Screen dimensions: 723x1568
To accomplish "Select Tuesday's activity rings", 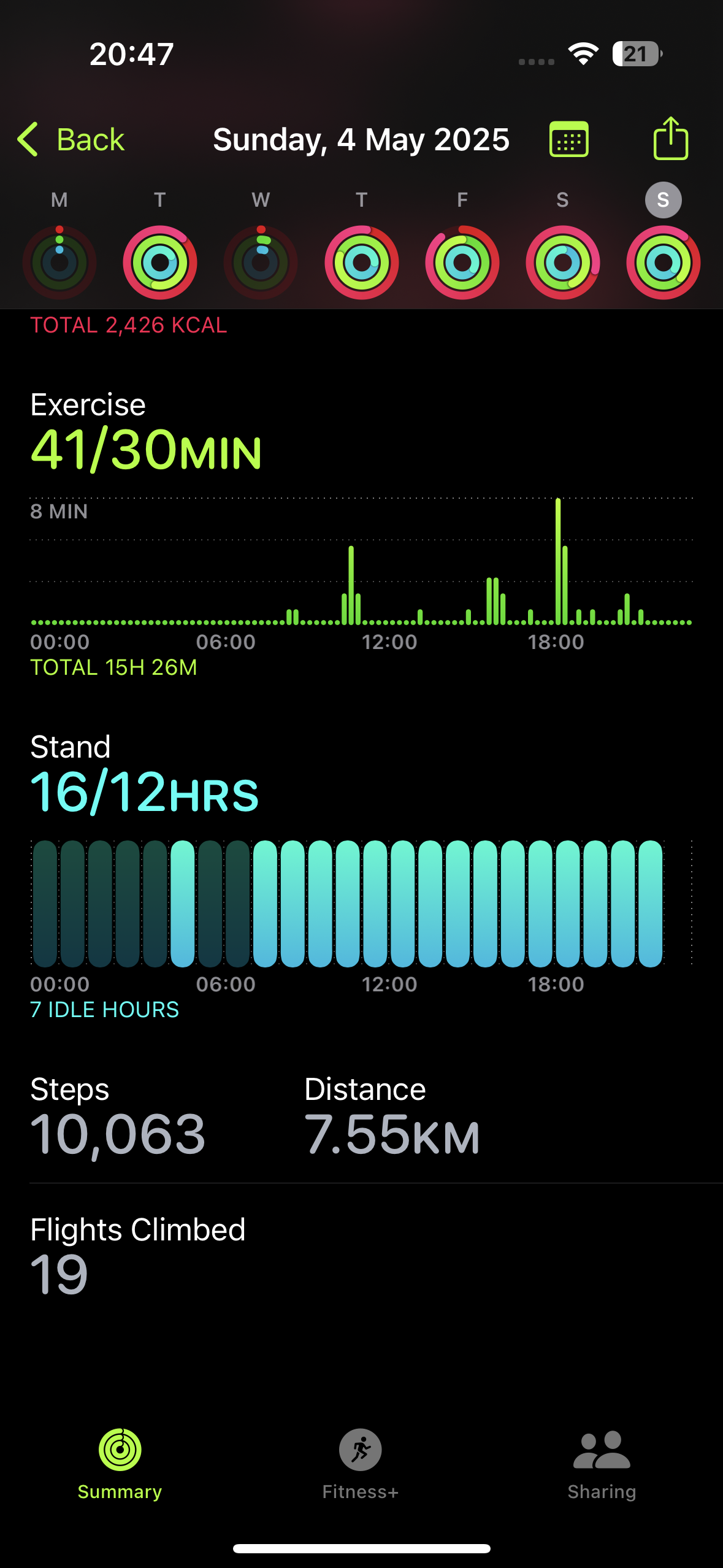I will point(160,263).
